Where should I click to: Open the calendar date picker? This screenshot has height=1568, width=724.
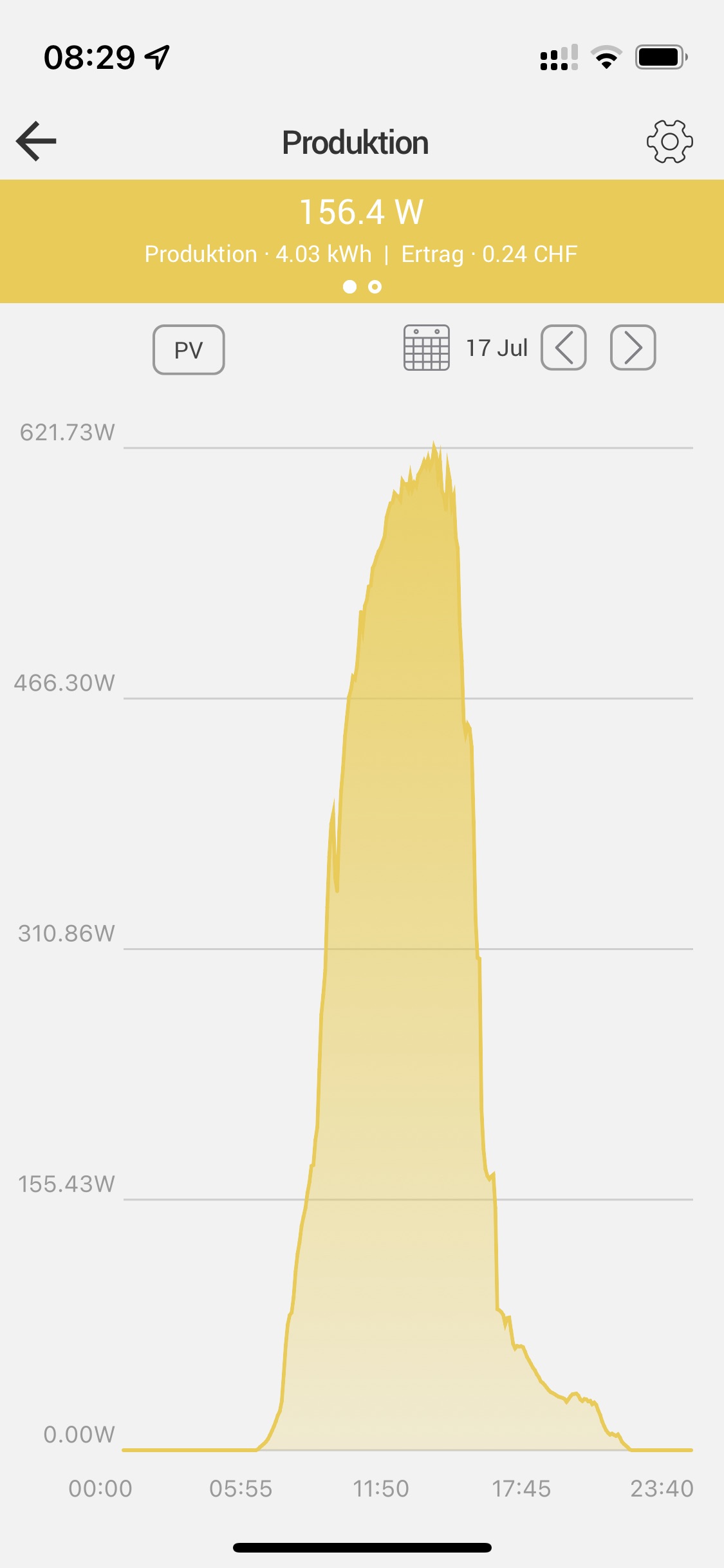(426, 348)
